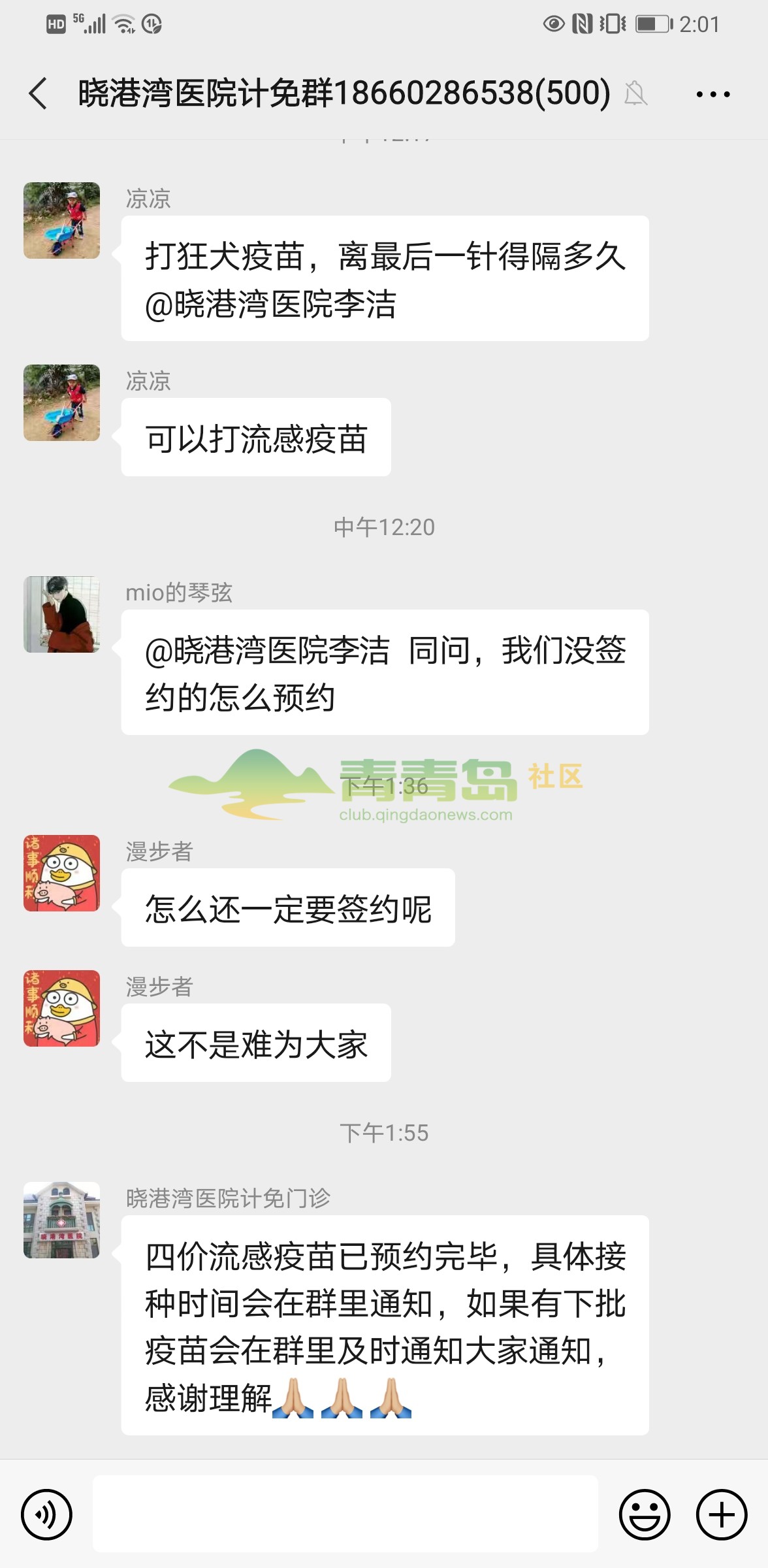
Task: Open 晓港湾医院计免门诊 profile avatar
Action: click(62, 1220)
